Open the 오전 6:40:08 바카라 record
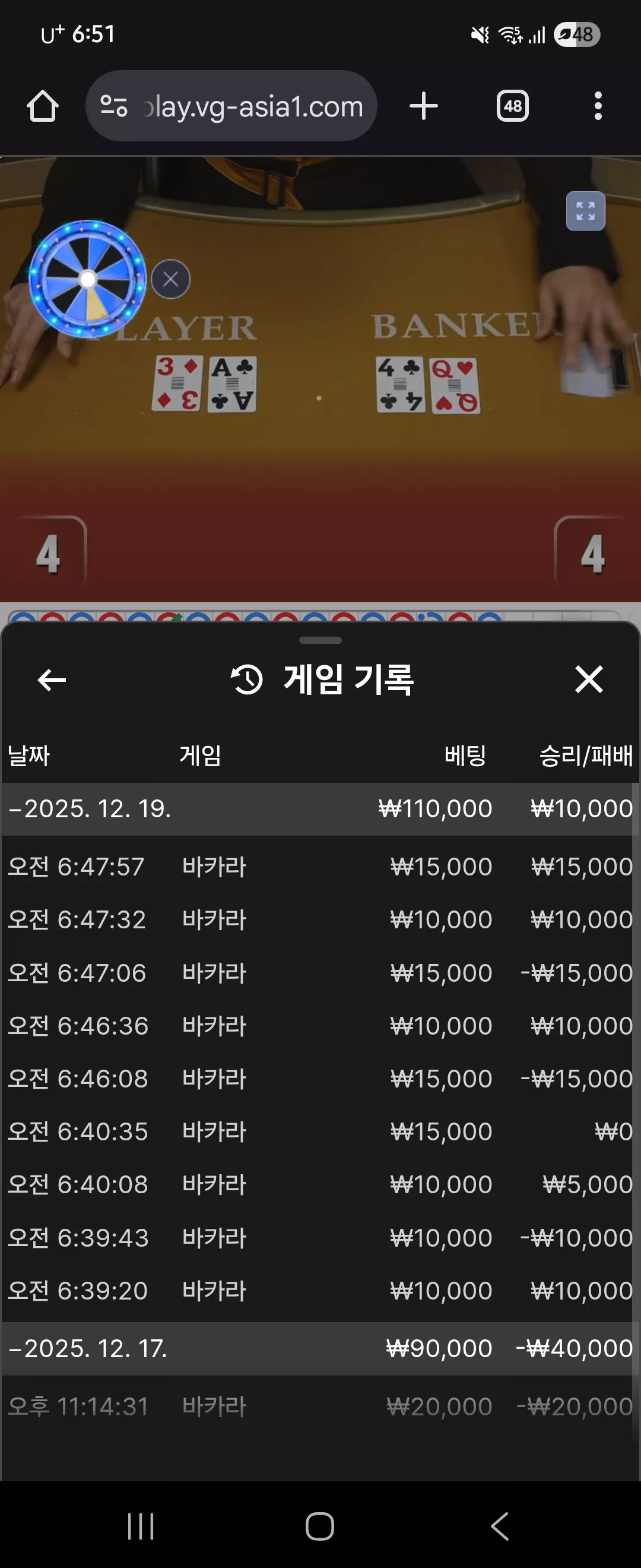The image size is (641, 1568). 320,1184
